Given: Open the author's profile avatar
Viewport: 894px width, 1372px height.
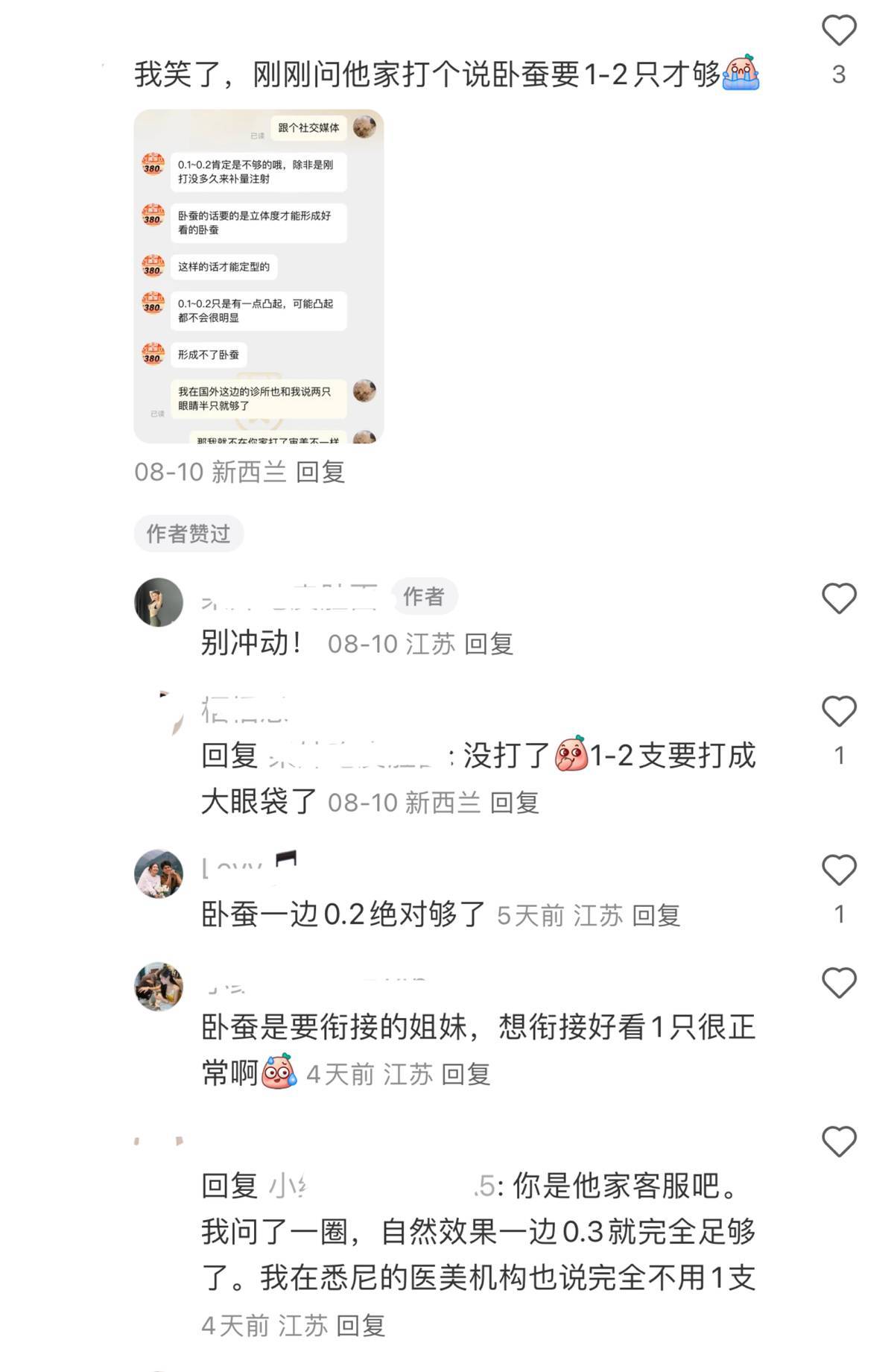Looking at the screenshot, I should [159, 602].
